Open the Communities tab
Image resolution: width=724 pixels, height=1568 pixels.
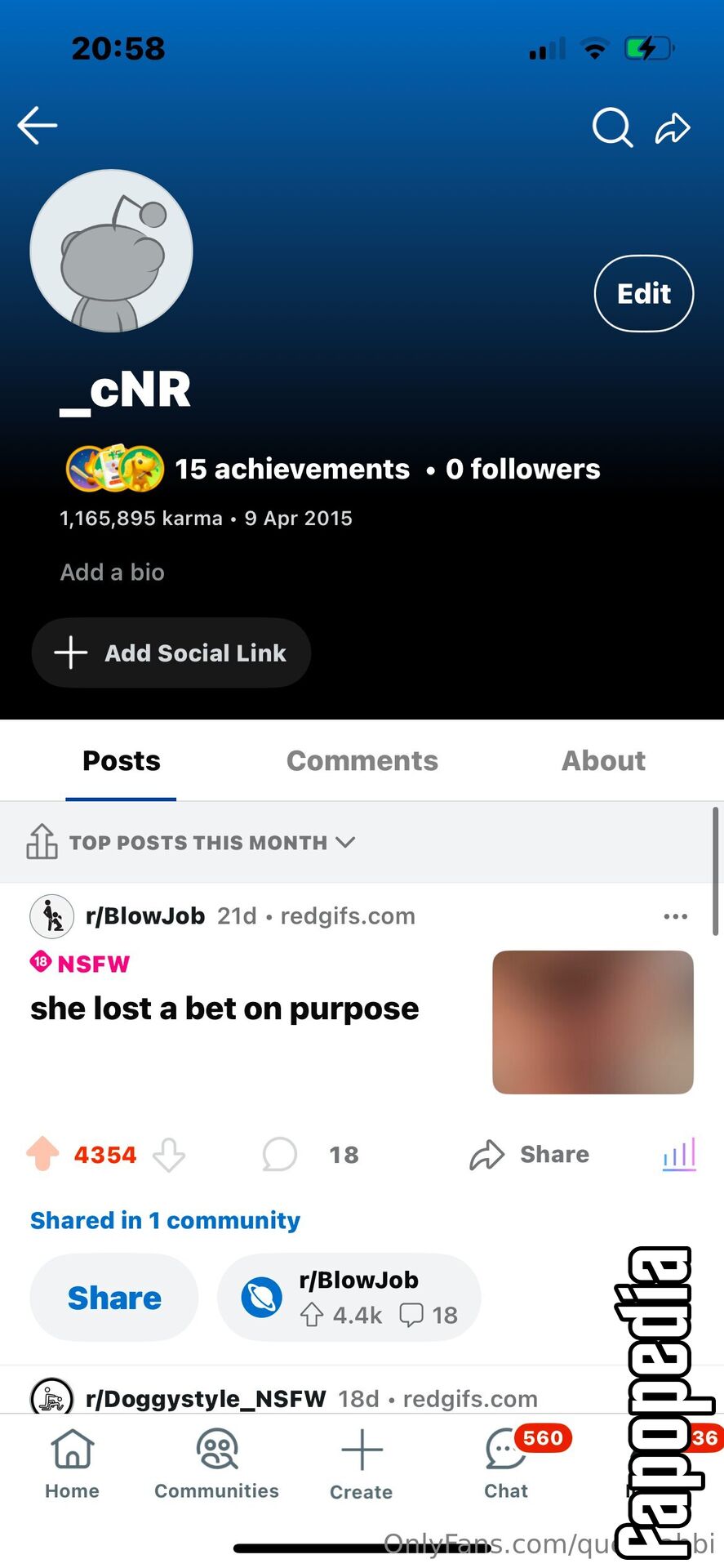click(x=217, y=1464)
